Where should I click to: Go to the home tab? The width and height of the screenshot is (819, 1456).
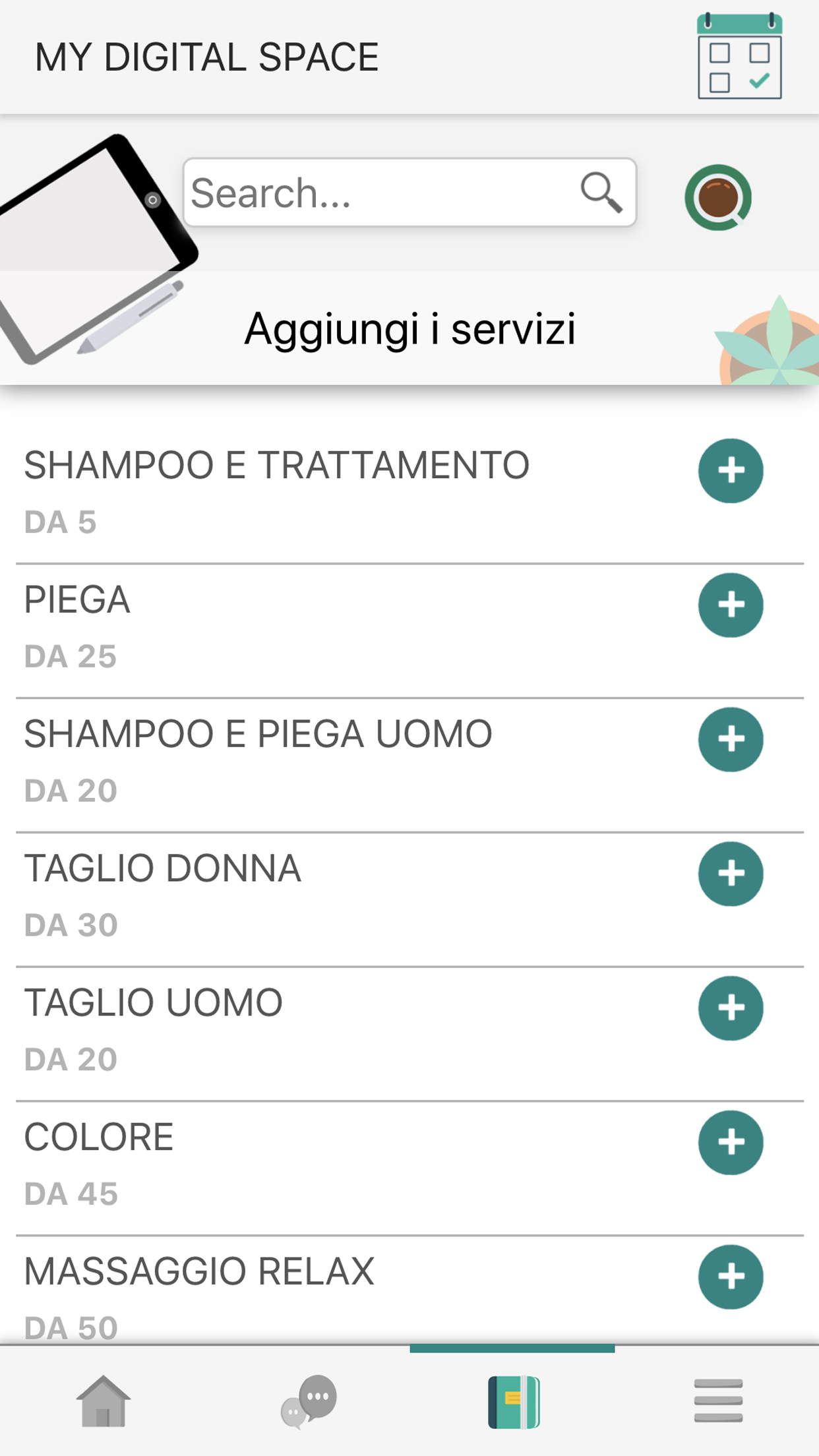[x=103, y=1401]
